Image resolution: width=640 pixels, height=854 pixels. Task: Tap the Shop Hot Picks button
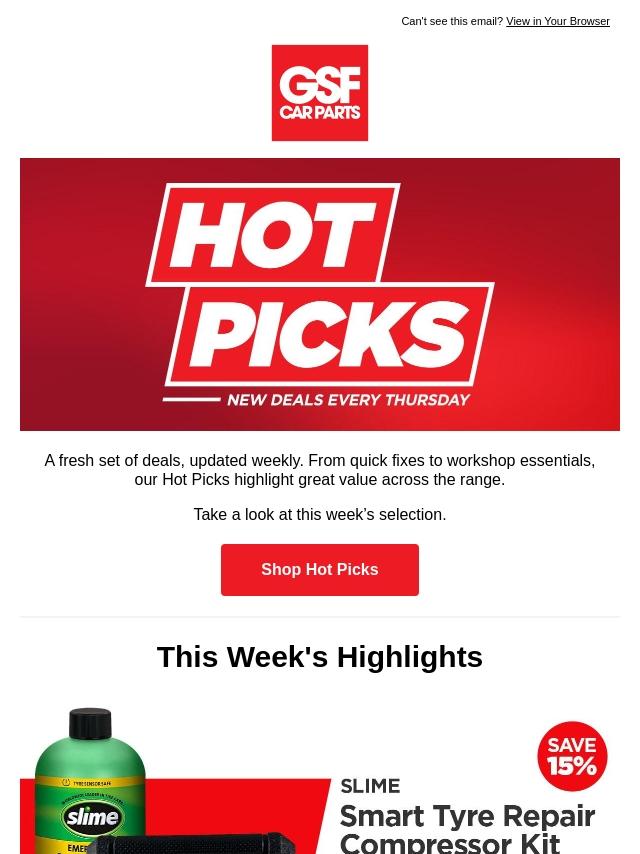click(319, 570)
